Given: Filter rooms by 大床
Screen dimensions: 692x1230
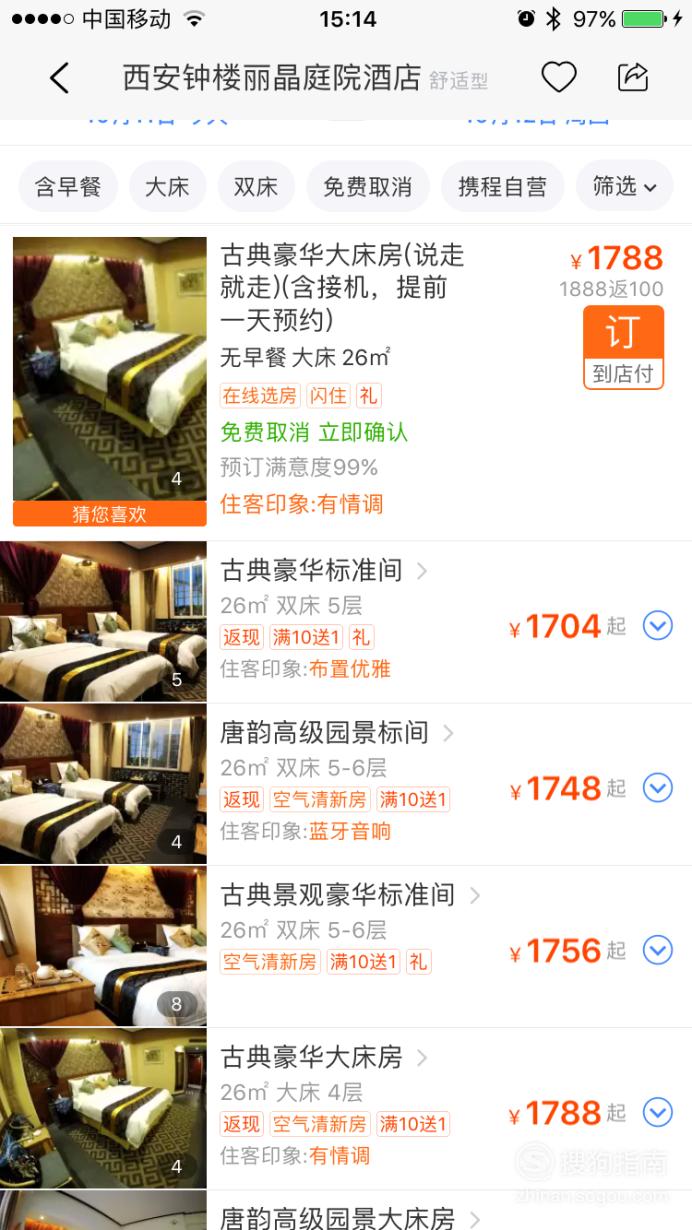Looking at the screenshot, I should pos(167,186).
